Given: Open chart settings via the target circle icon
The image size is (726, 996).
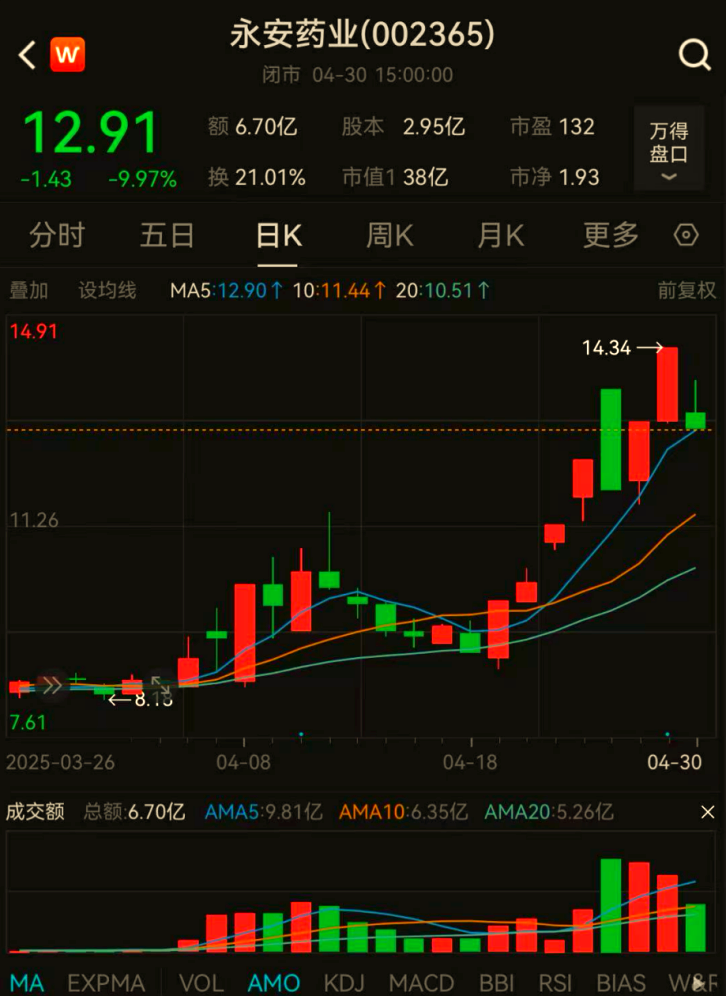Looking at the screenshot, I should pyautogui.click(x=685, y=235).
